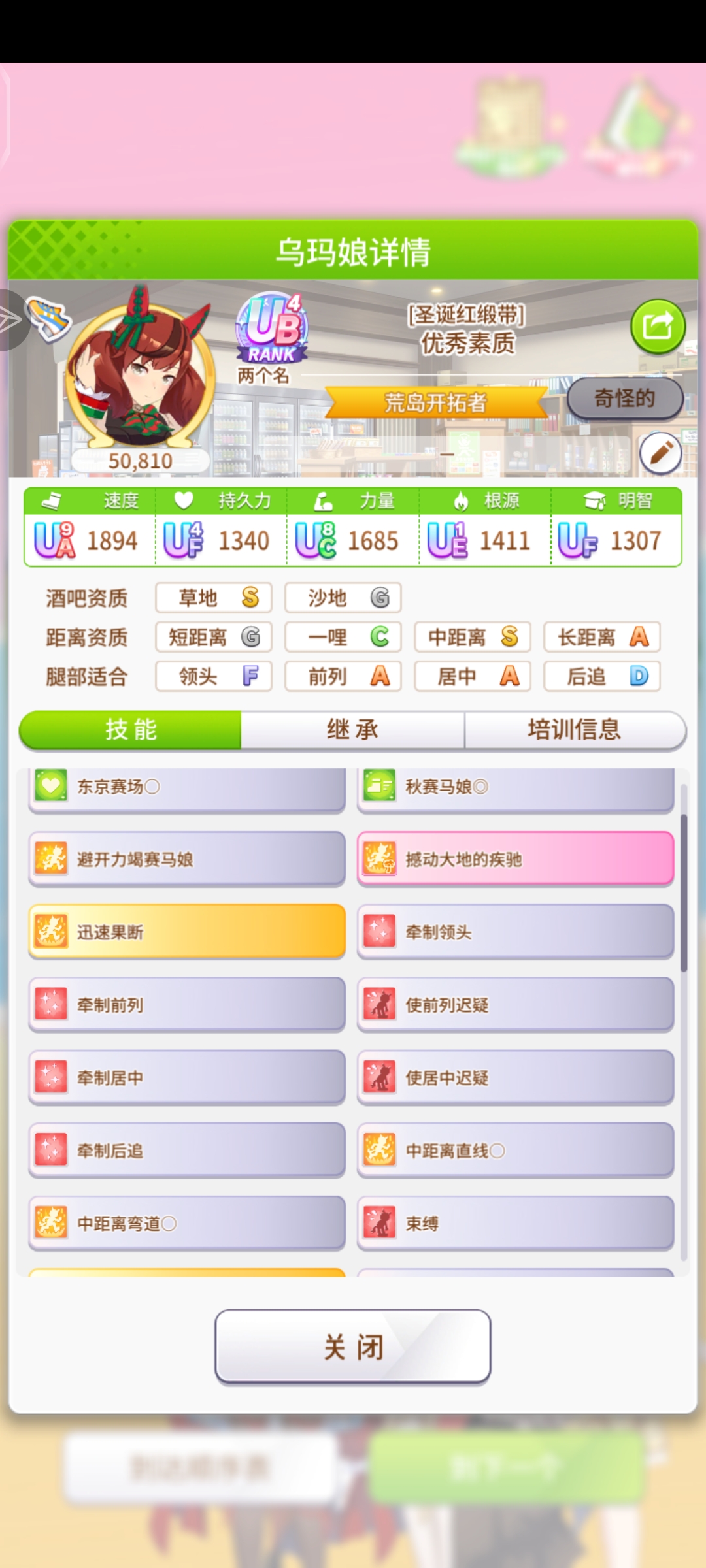The height and width of the screenshot is (1568, 706).
Task: Switch to the 继承 tab
Action: tap(352, 730)
